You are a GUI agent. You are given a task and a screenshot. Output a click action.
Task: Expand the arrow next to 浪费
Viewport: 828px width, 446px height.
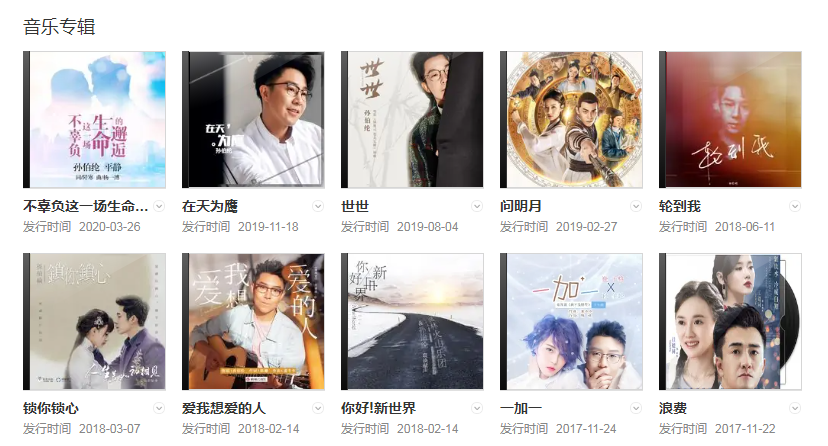[795, 408]
